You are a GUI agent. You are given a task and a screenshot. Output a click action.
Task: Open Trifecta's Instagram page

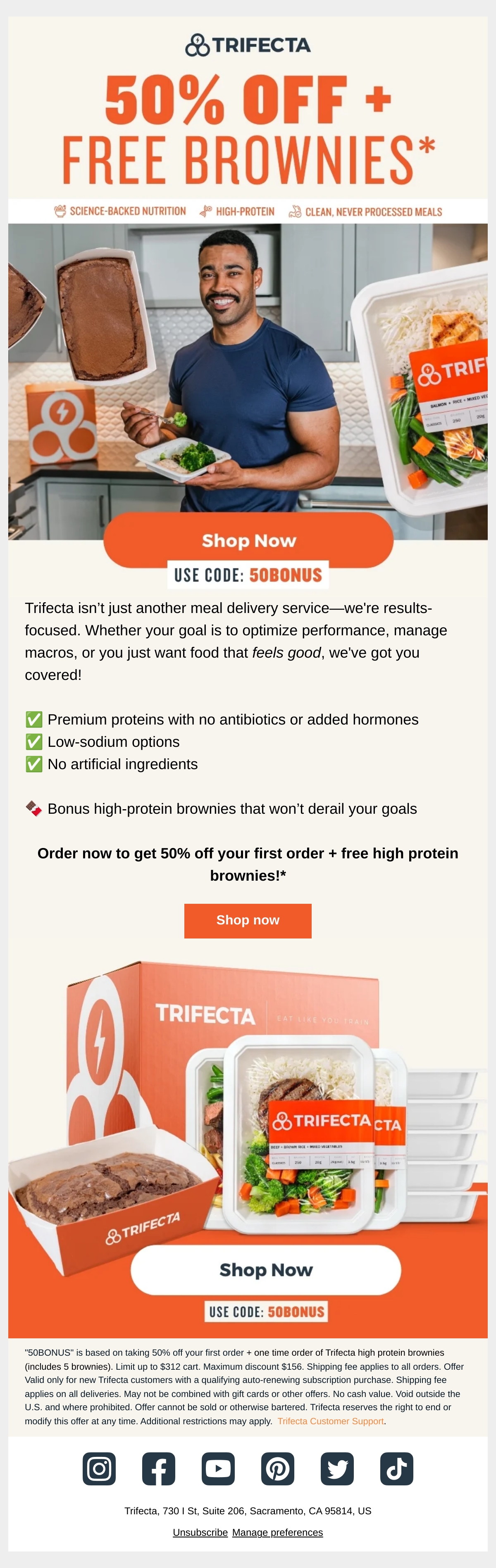99,1468
